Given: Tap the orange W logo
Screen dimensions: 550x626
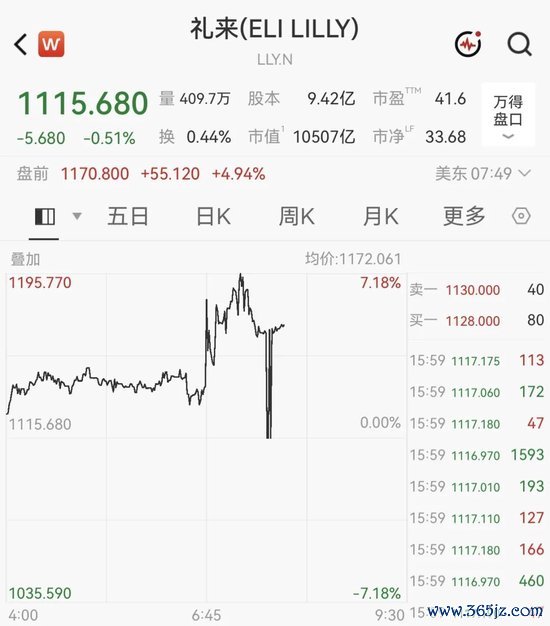Looking at the screenshot, I should [51, 44].
